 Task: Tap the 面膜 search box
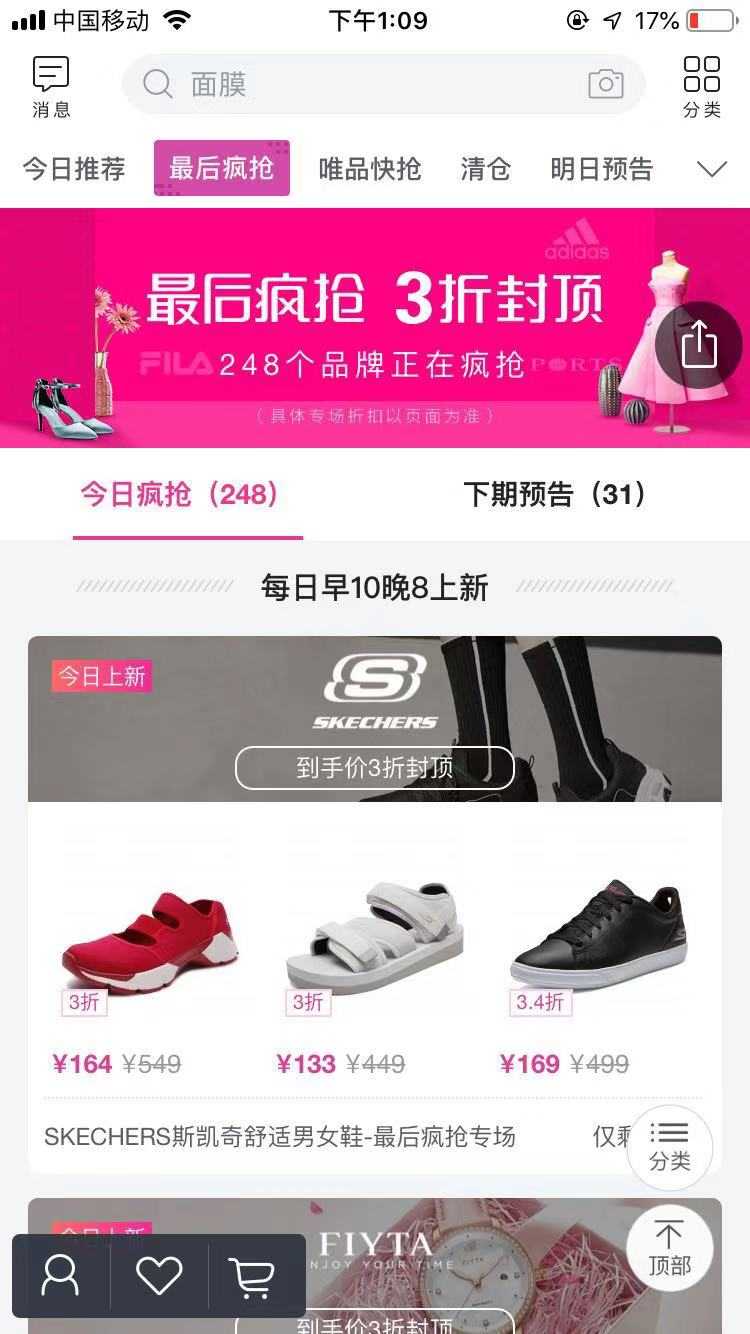(360, 84)
